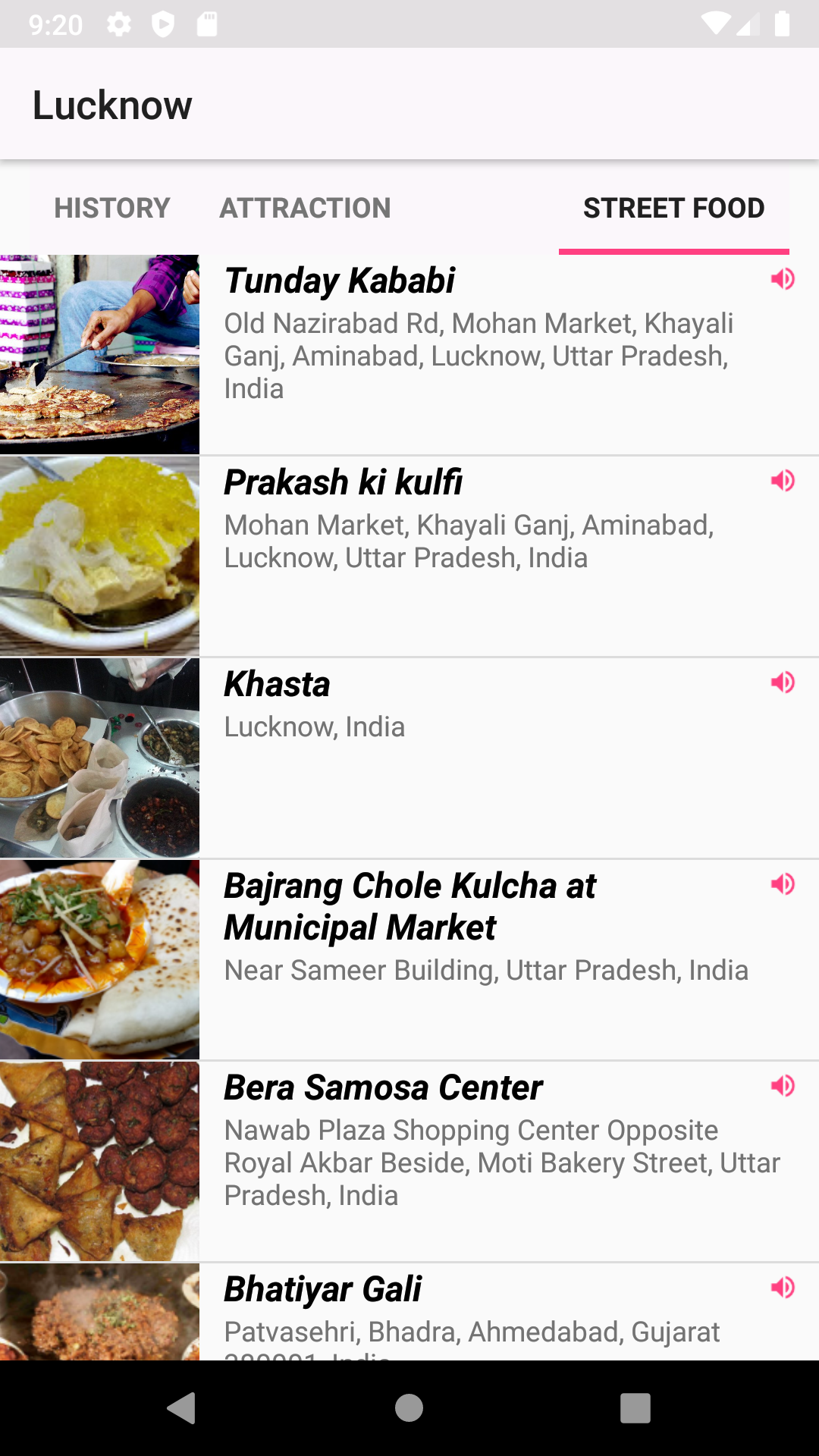This screenshot has width=819, height=1456.
Task: Tap speaker icon for Bajrang Chole Kulcha
Action: (x=784, y=883)
